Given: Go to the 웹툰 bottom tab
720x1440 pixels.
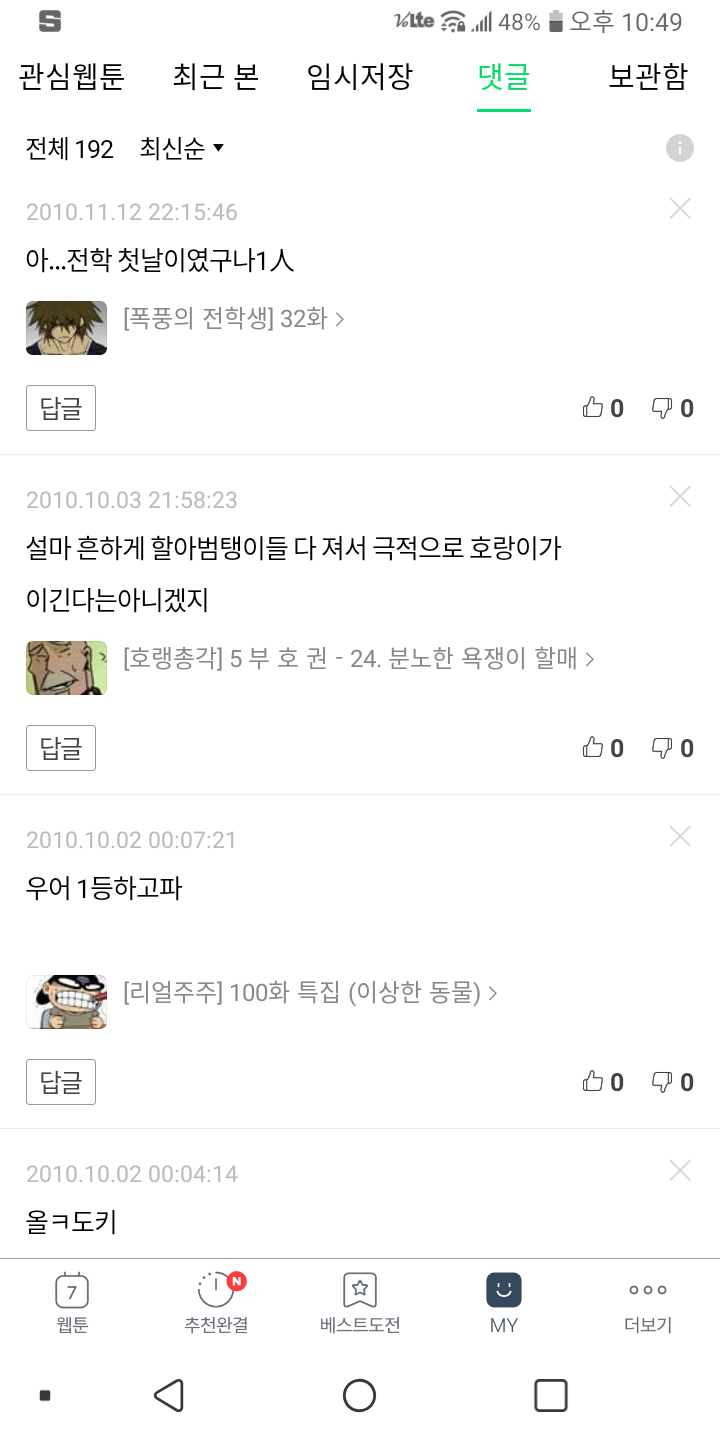Looking at the screenshot, I should (72, 1303).
